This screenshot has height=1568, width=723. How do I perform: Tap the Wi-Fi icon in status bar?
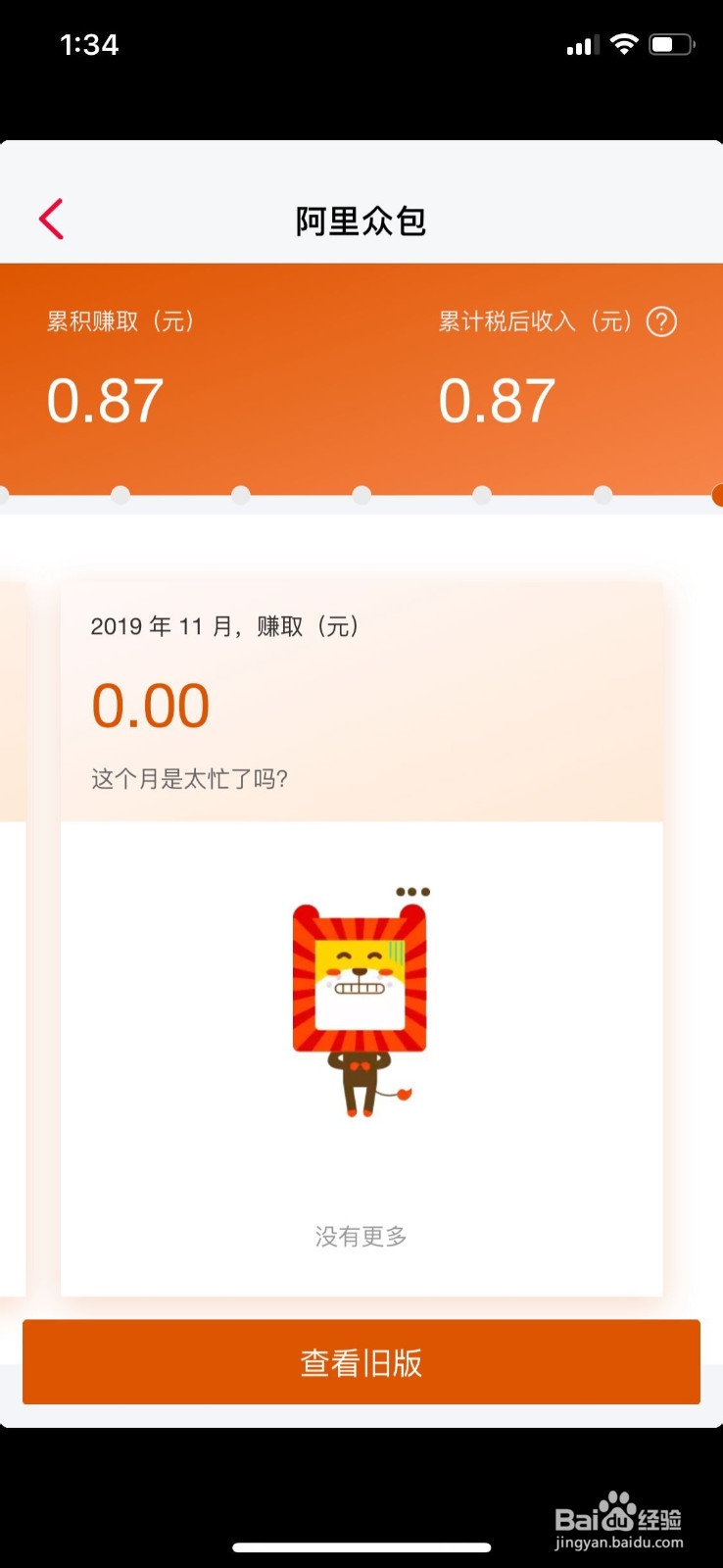click(624, 44)
